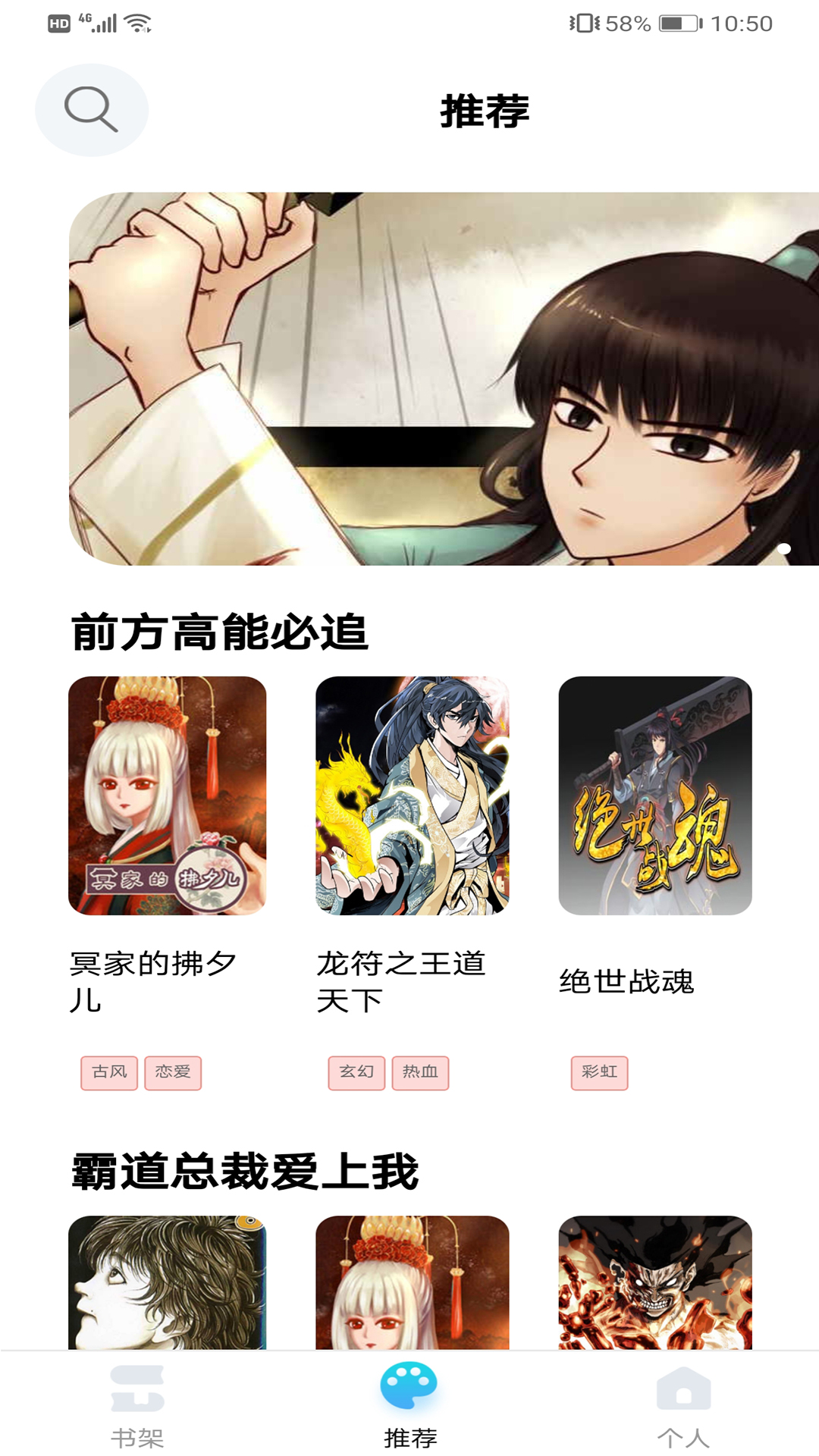819x1456 pixels.
Task: Open the featured banner comic
Action: 444,378
